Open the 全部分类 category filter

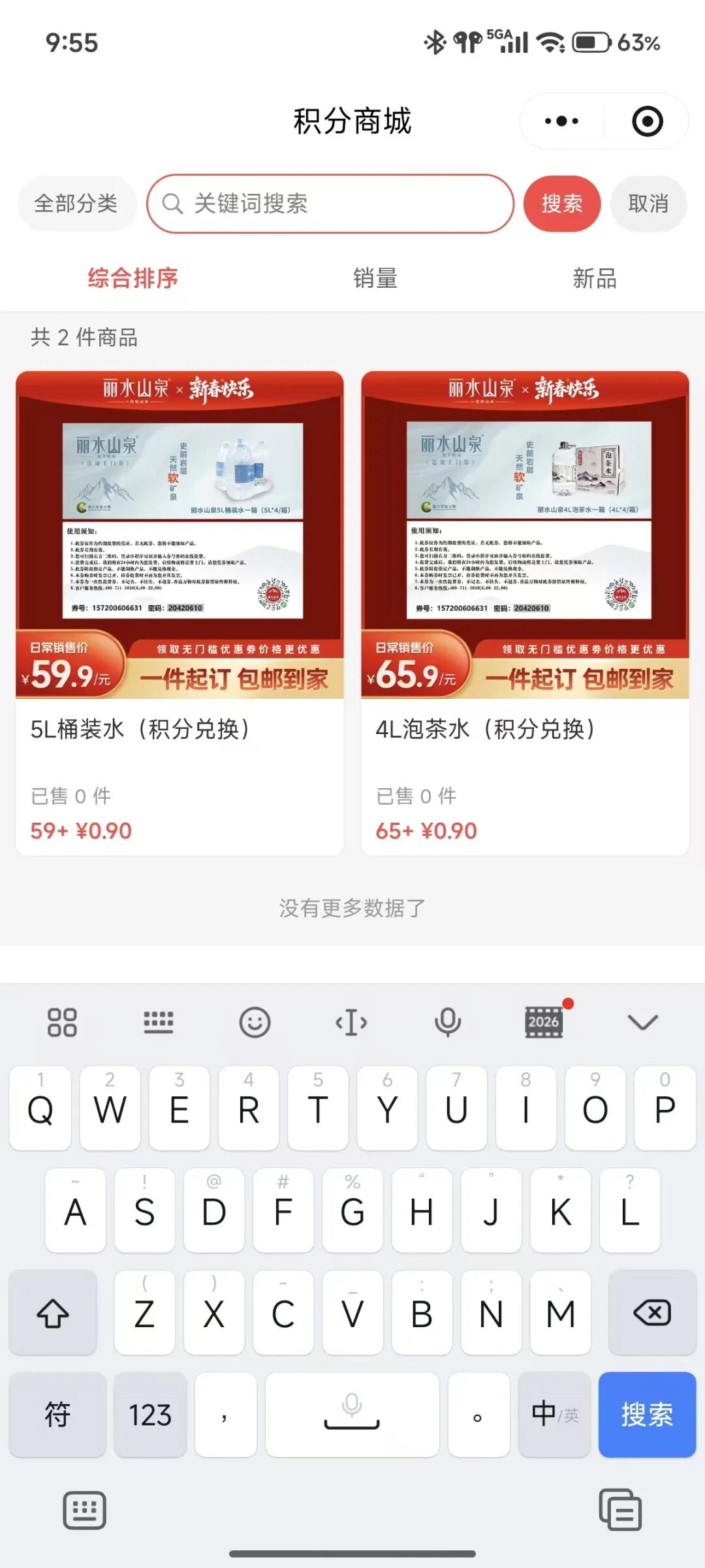(x=76, y=204)
